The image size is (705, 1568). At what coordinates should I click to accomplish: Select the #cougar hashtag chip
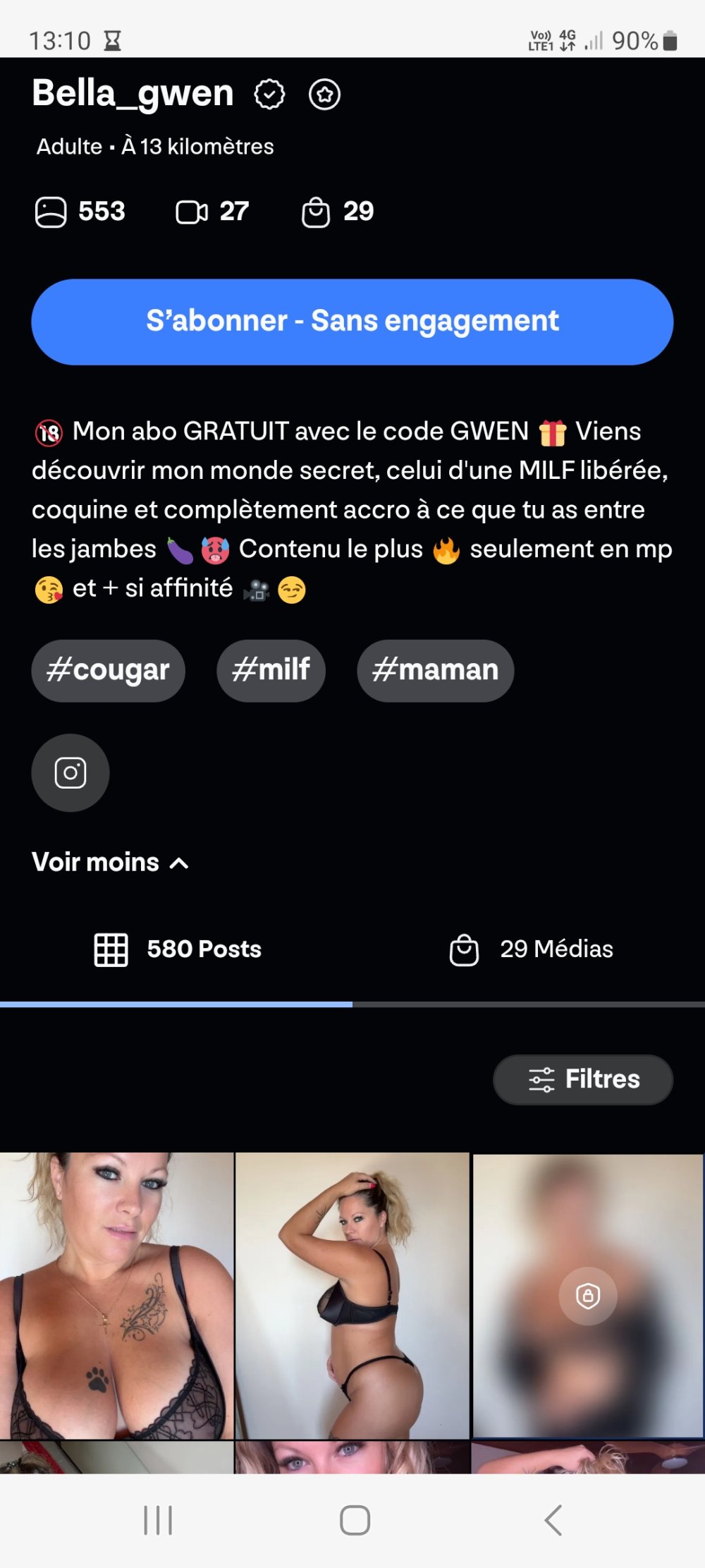click(x=108, y=670)
